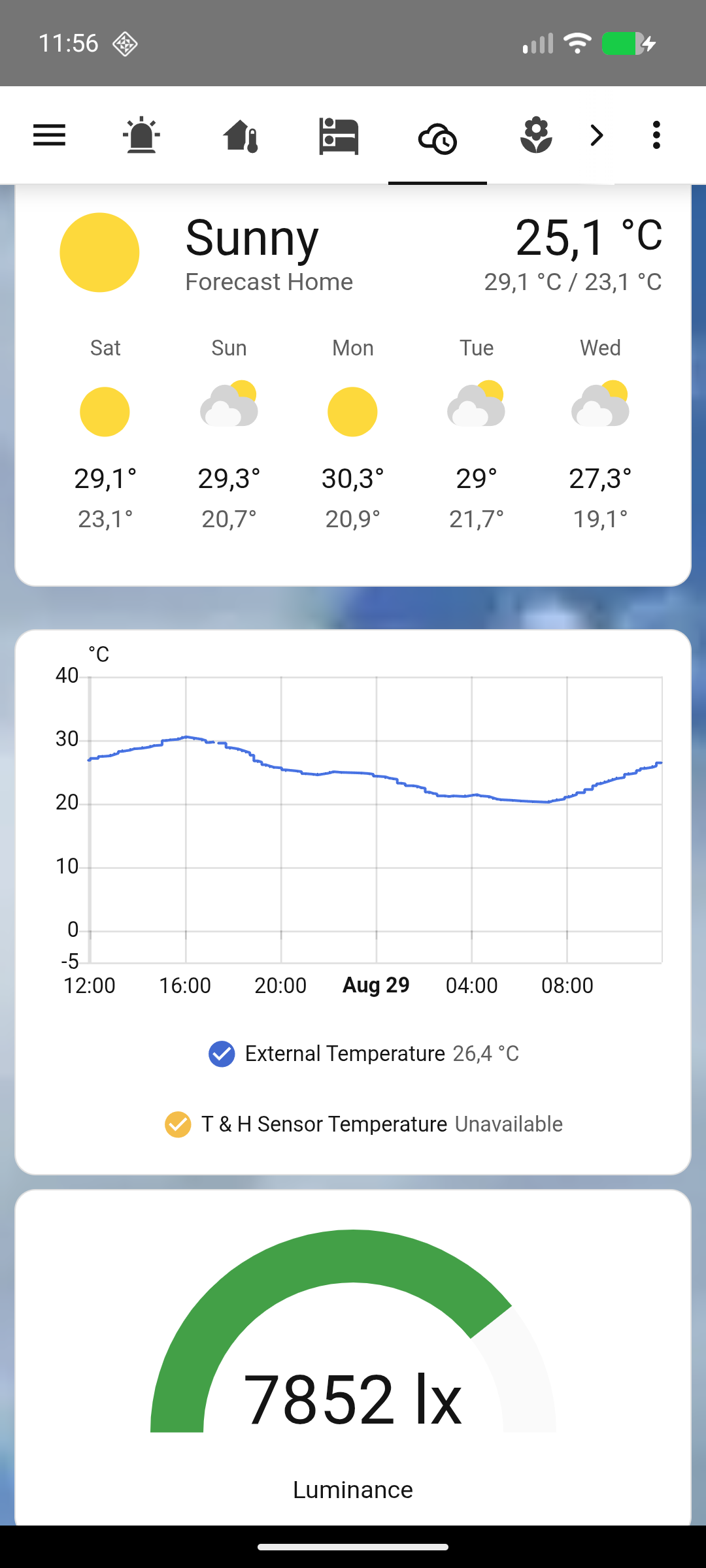The height and width of the screenshot is (1568, 706).
Task: Open the Luminance gauge details
Action: (353, 1358)
